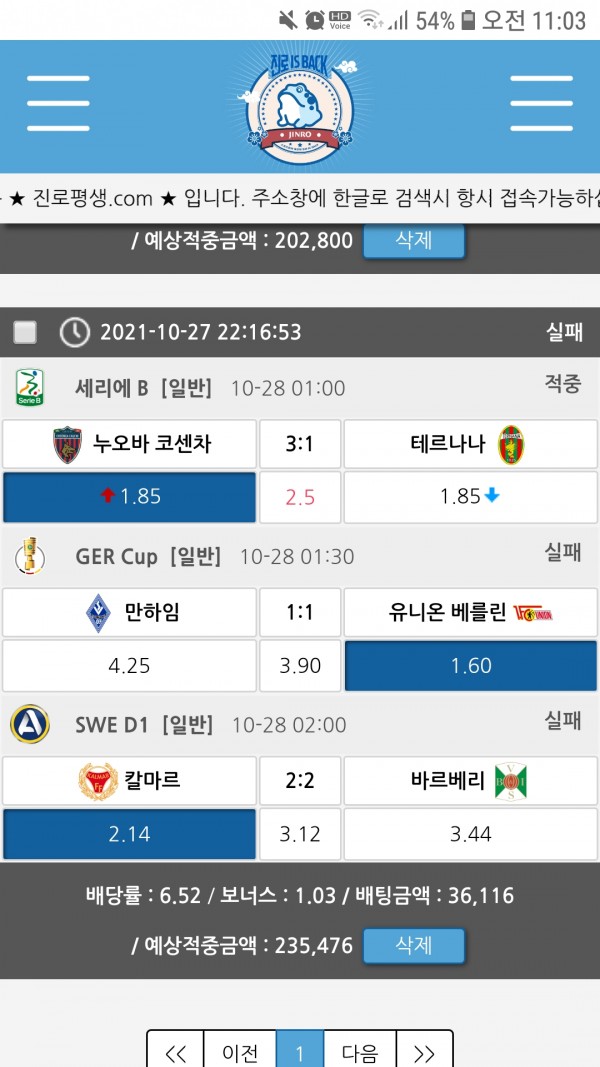Go to the previous page (이전)
Screen dimensions: 600x1067
240,1052
